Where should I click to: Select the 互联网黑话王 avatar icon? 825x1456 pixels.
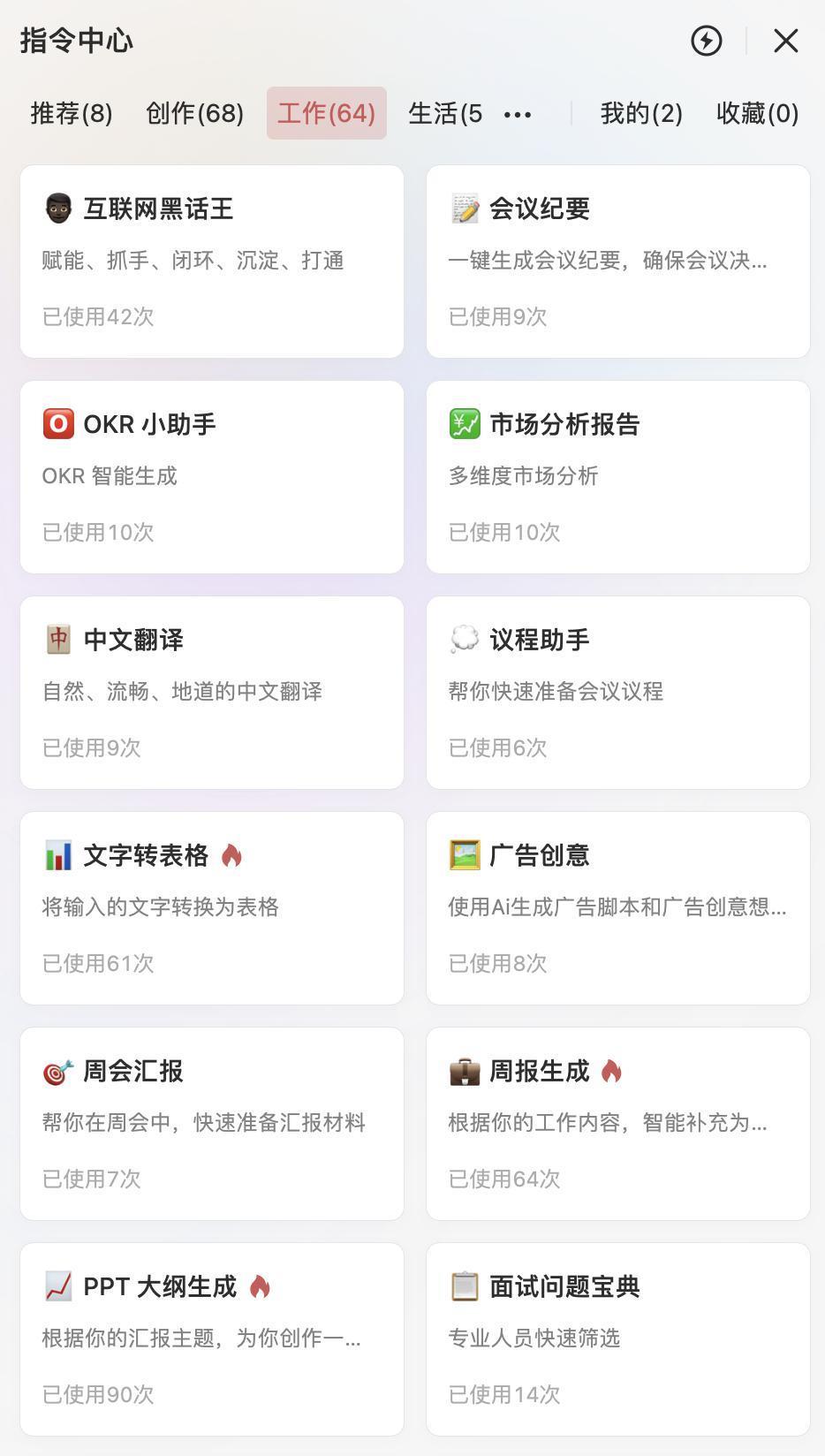coord(57,209)
